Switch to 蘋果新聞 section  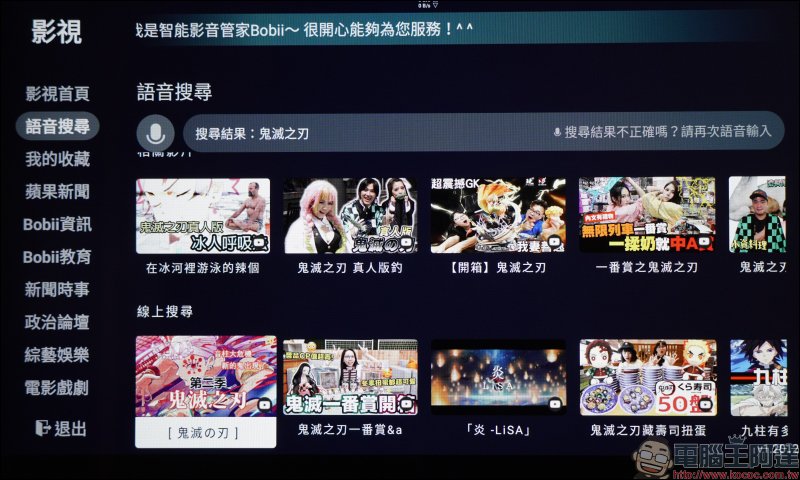tap(57, 191)
